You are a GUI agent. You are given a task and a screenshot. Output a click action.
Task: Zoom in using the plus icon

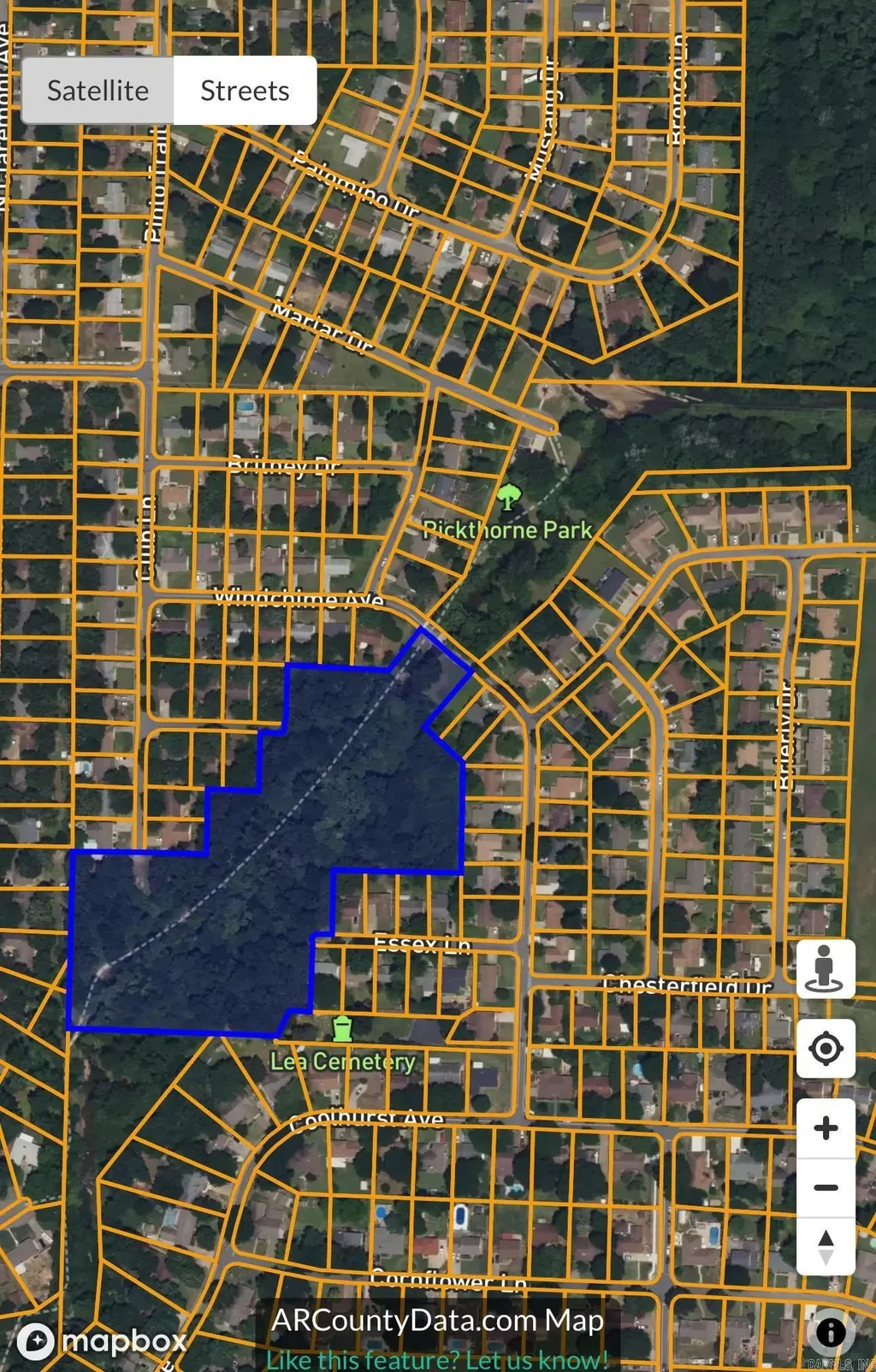click(826, 1127)
